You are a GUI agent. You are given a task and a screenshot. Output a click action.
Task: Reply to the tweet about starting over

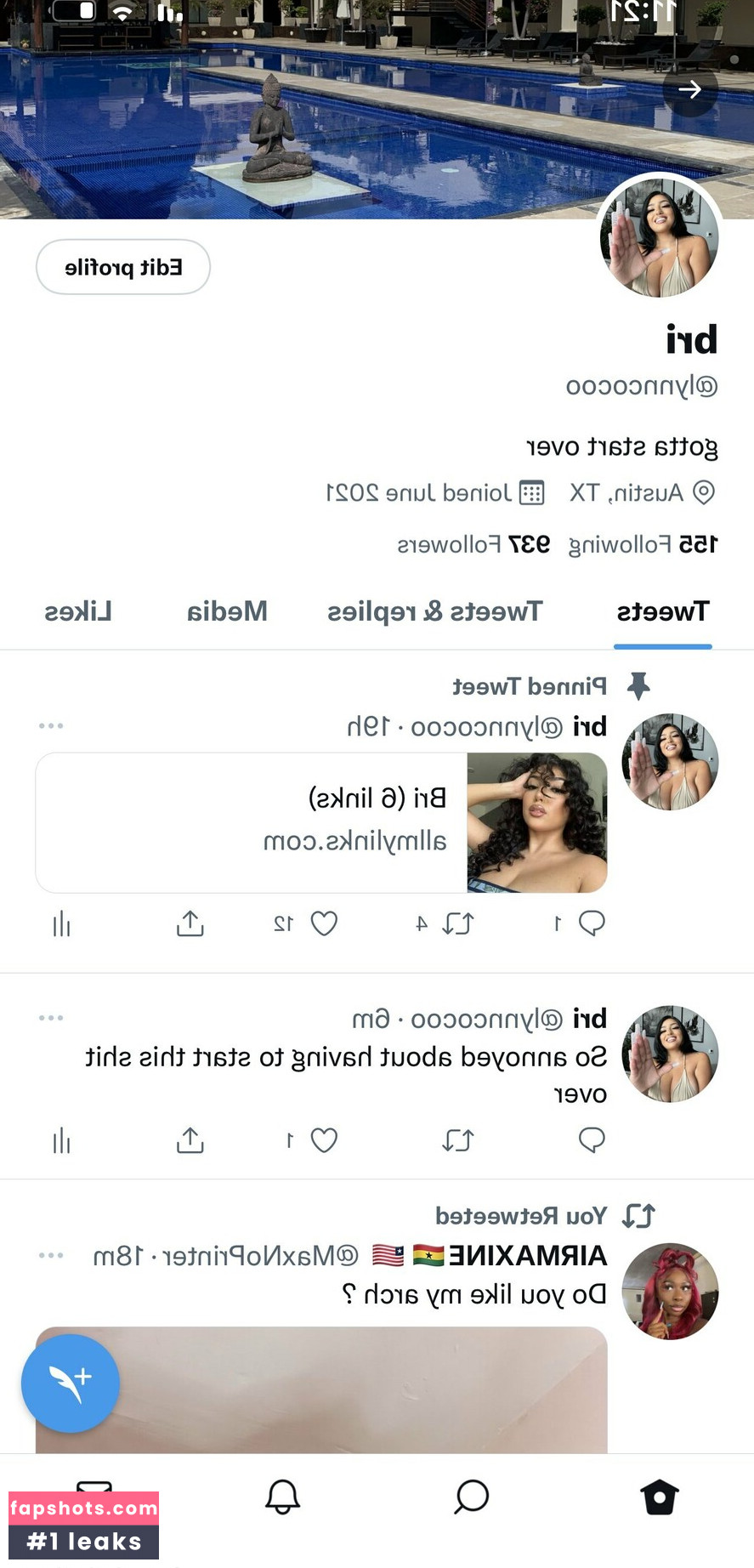[x=591, y=1140]
